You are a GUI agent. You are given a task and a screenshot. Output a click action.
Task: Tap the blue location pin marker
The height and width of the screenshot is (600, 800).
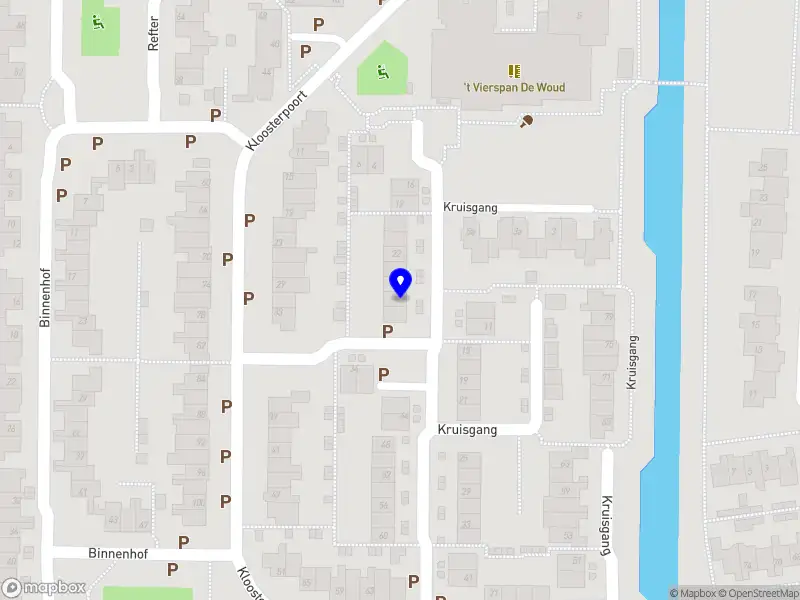(x=400, y=282)
